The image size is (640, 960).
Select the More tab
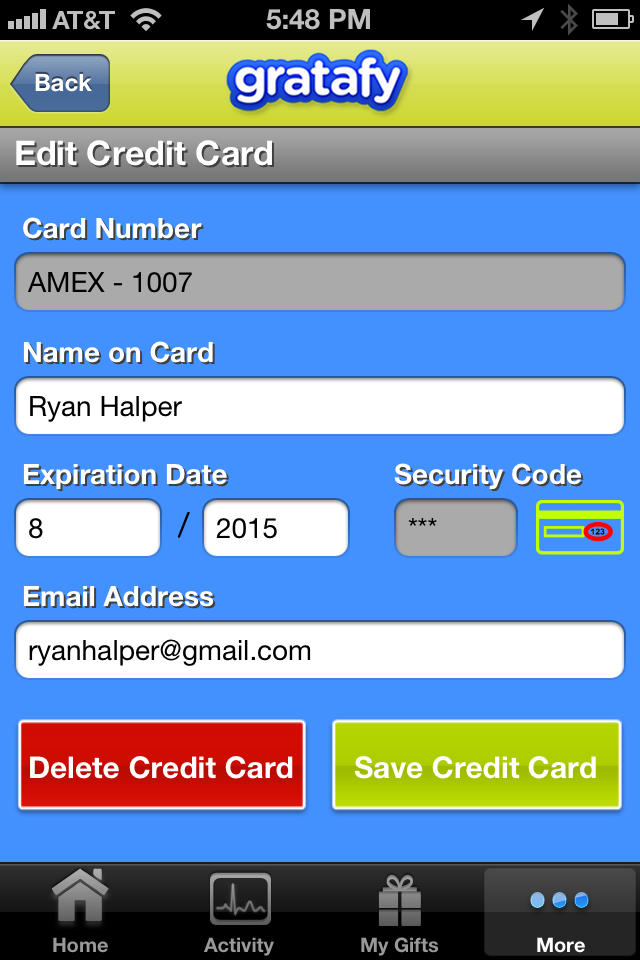(560, 912)
